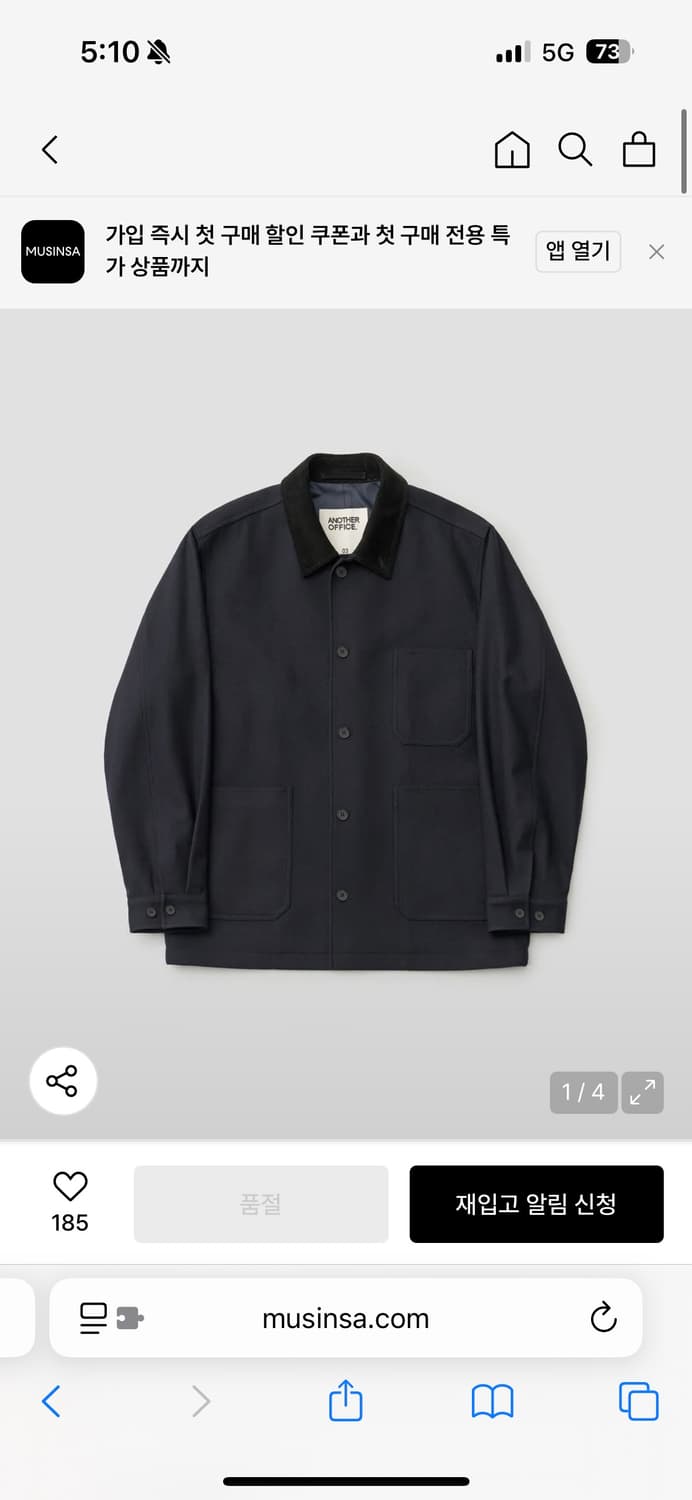Tap the 앱 열기 button
The image size is (692, 1500).
[578, 251]
